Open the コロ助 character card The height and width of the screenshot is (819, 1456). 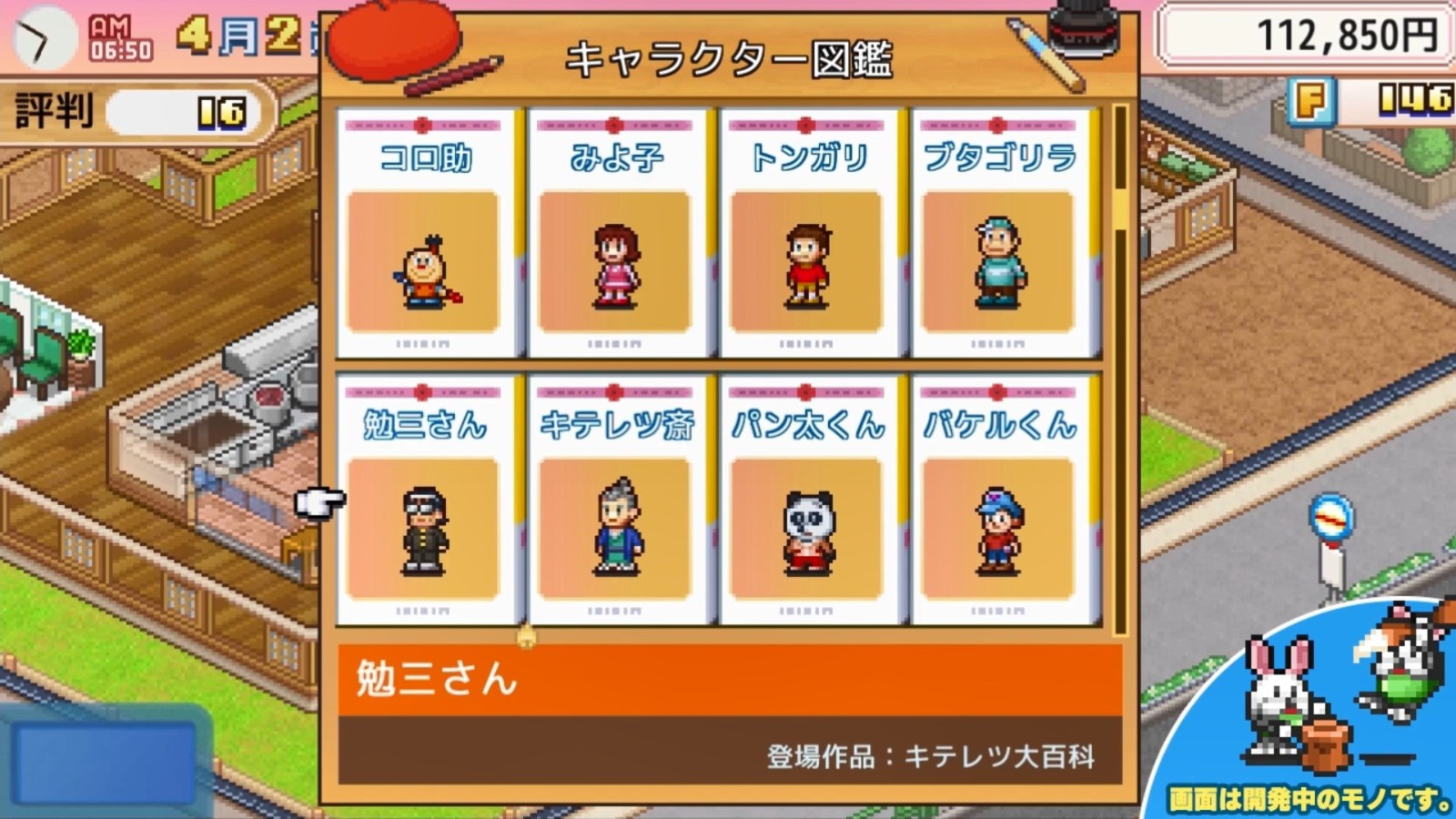pyautogui.click(x=424, y=235)
